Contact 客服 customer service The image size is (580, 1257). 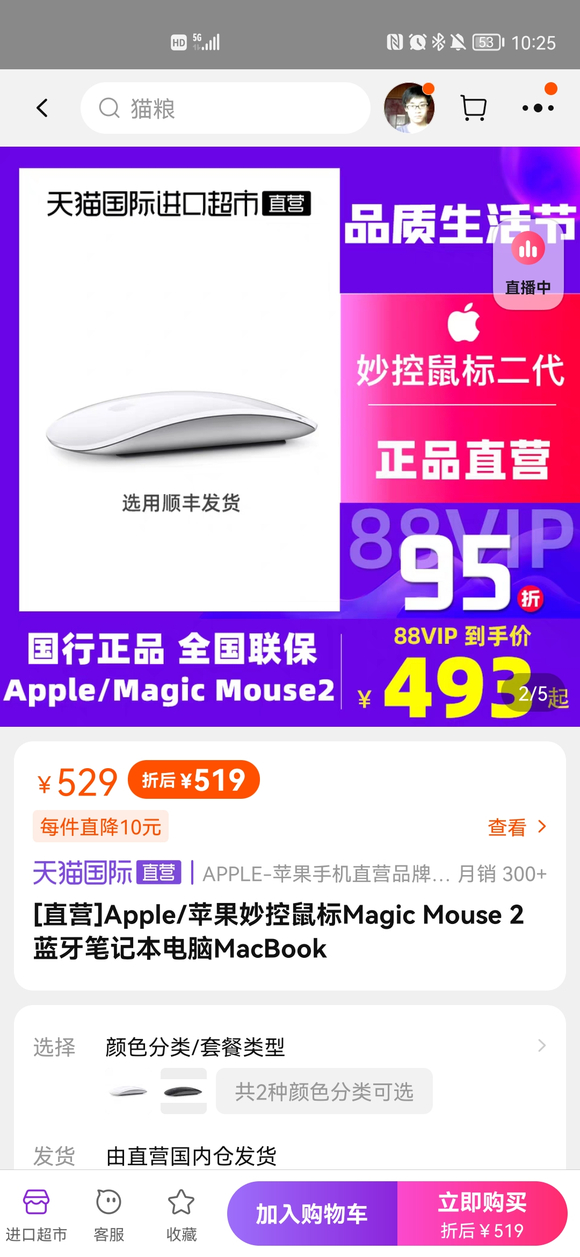tap(108, 1214)
